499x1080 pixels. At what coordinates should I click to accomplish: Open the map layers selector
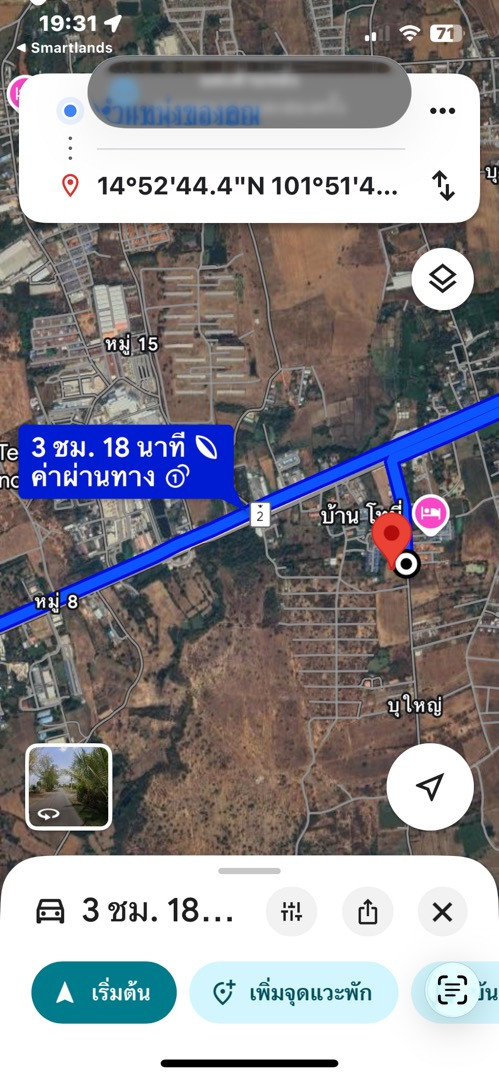pos(442,280)
